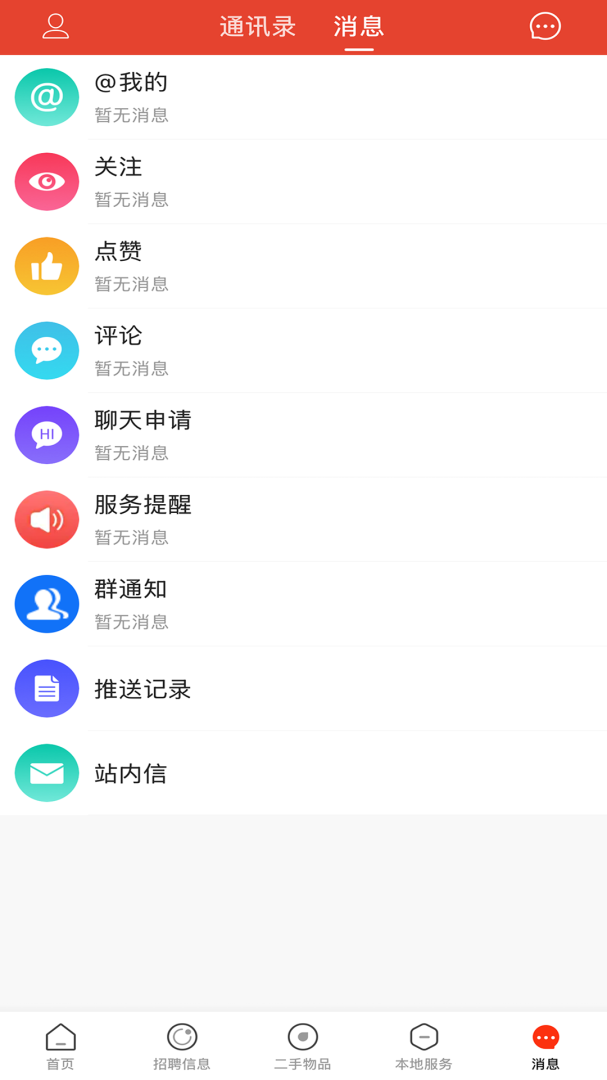The width and height of the screenshot is (607, 1080).
Task: Open the @我的 mentions row
Action: click(x=303, y=97)
